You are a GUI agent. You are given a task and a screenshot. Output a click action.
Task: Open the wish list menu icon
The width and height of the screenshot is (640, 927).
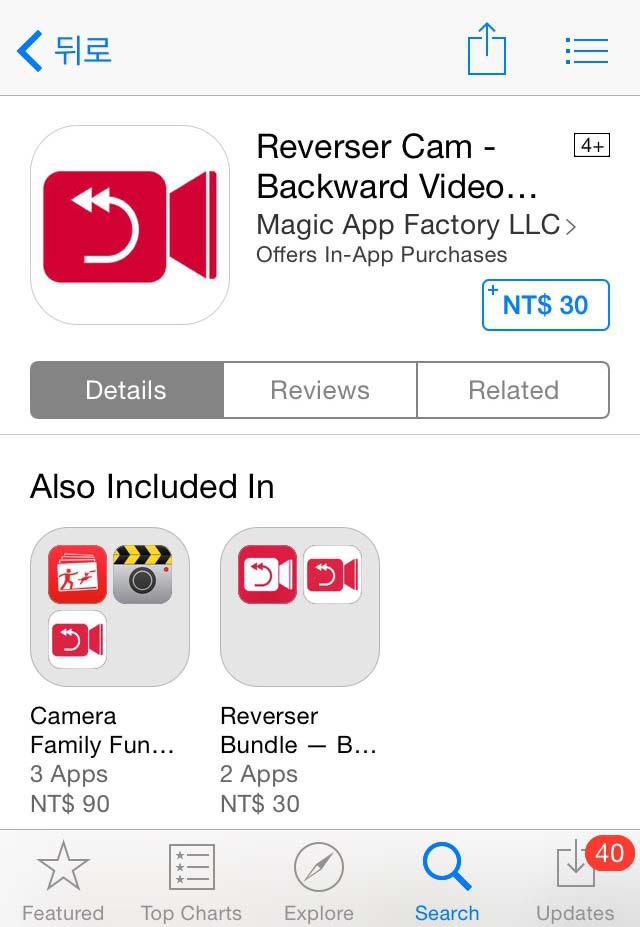(586, 50)
